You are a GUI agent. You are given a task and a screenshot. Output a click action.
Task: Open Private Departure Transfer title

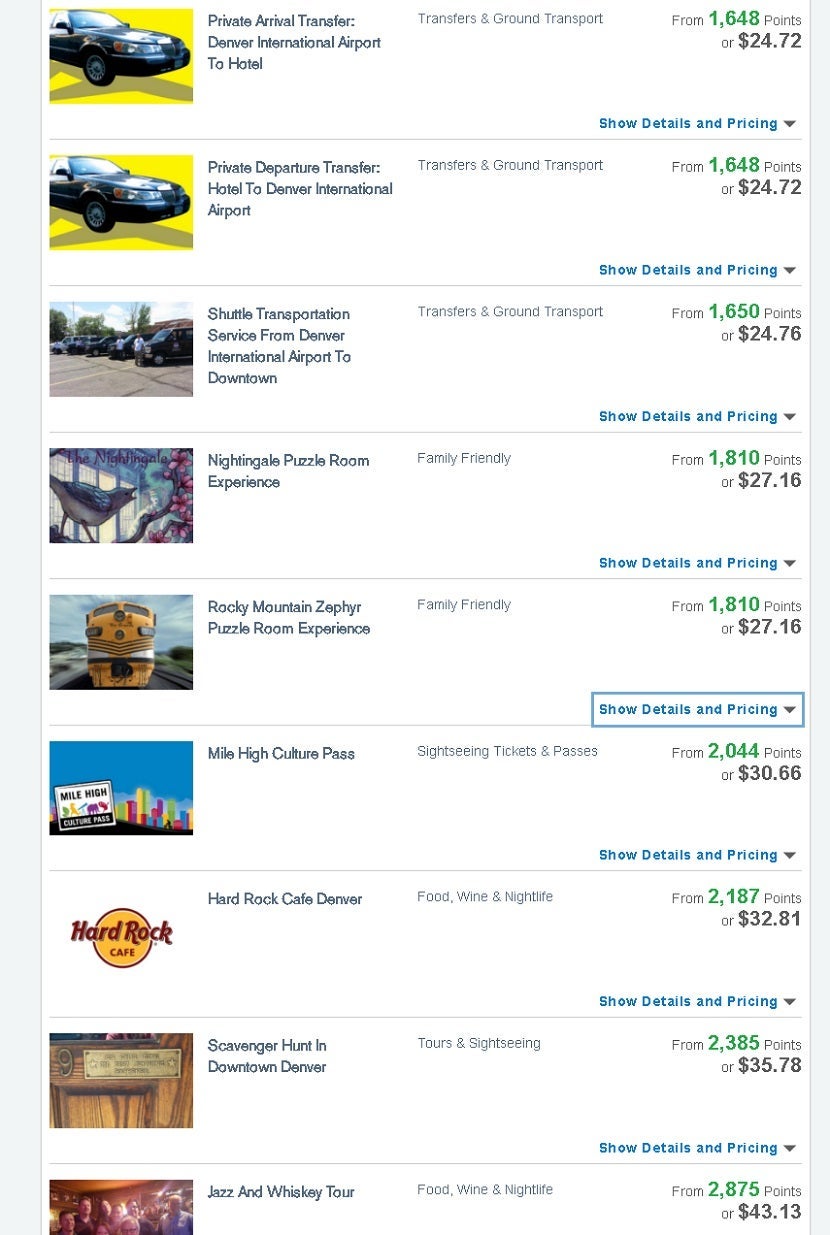pyautogui.click(x=299, y=189)
